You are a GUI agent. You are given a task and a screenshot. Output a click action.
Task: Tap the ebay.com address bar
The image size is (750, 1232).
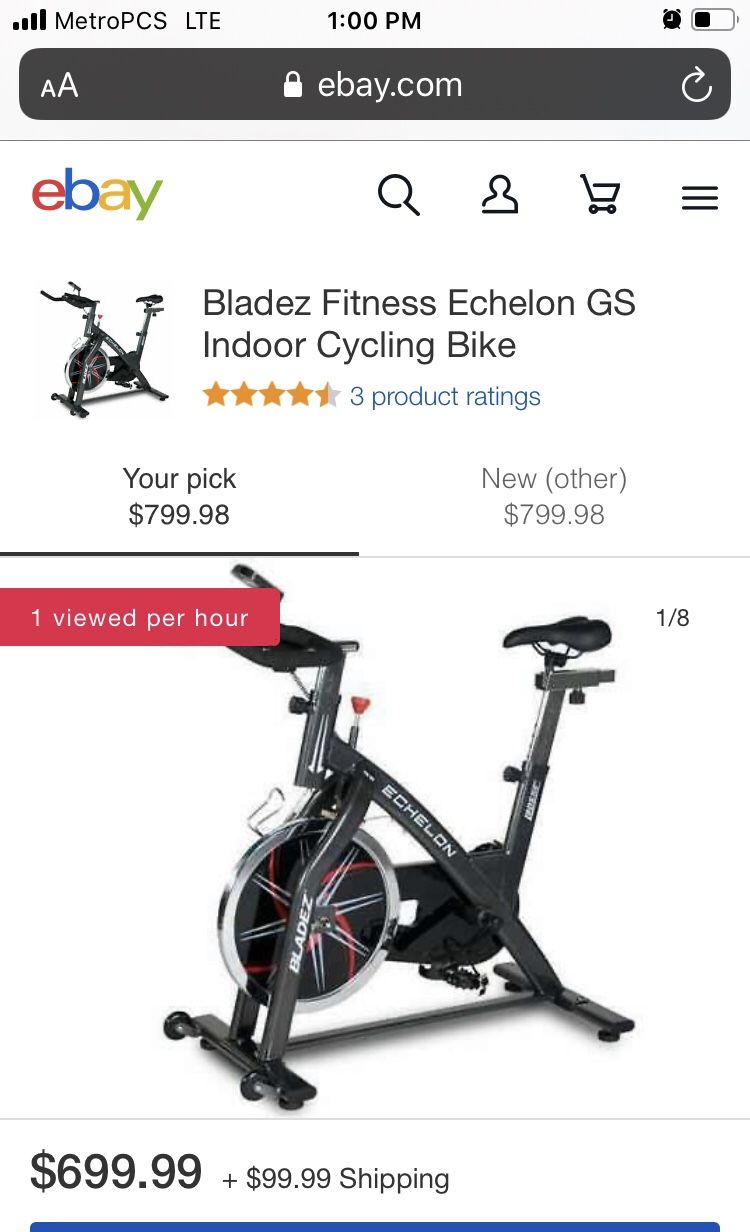(x=374, y=85)
